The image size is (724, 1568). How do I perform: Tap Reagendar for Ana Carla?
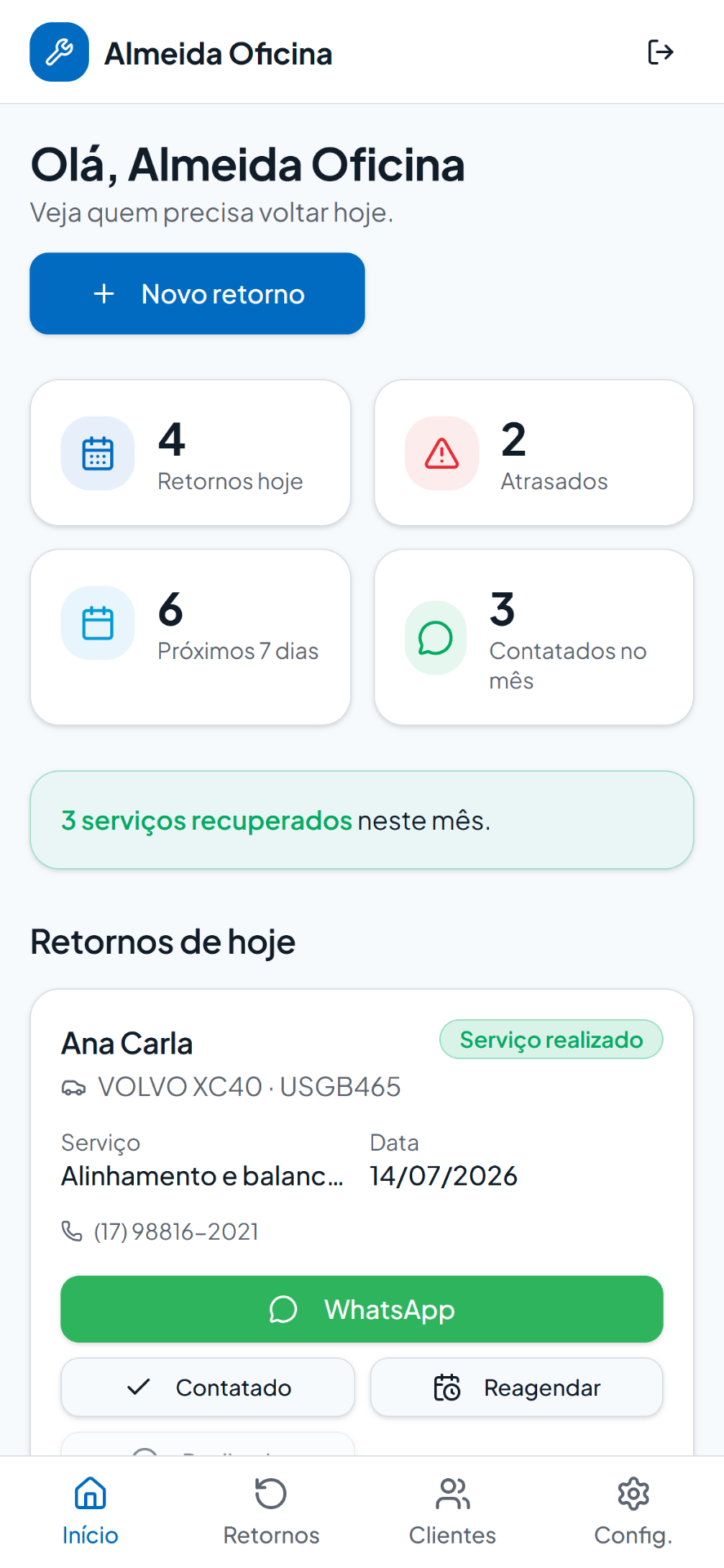[517, 1388]
